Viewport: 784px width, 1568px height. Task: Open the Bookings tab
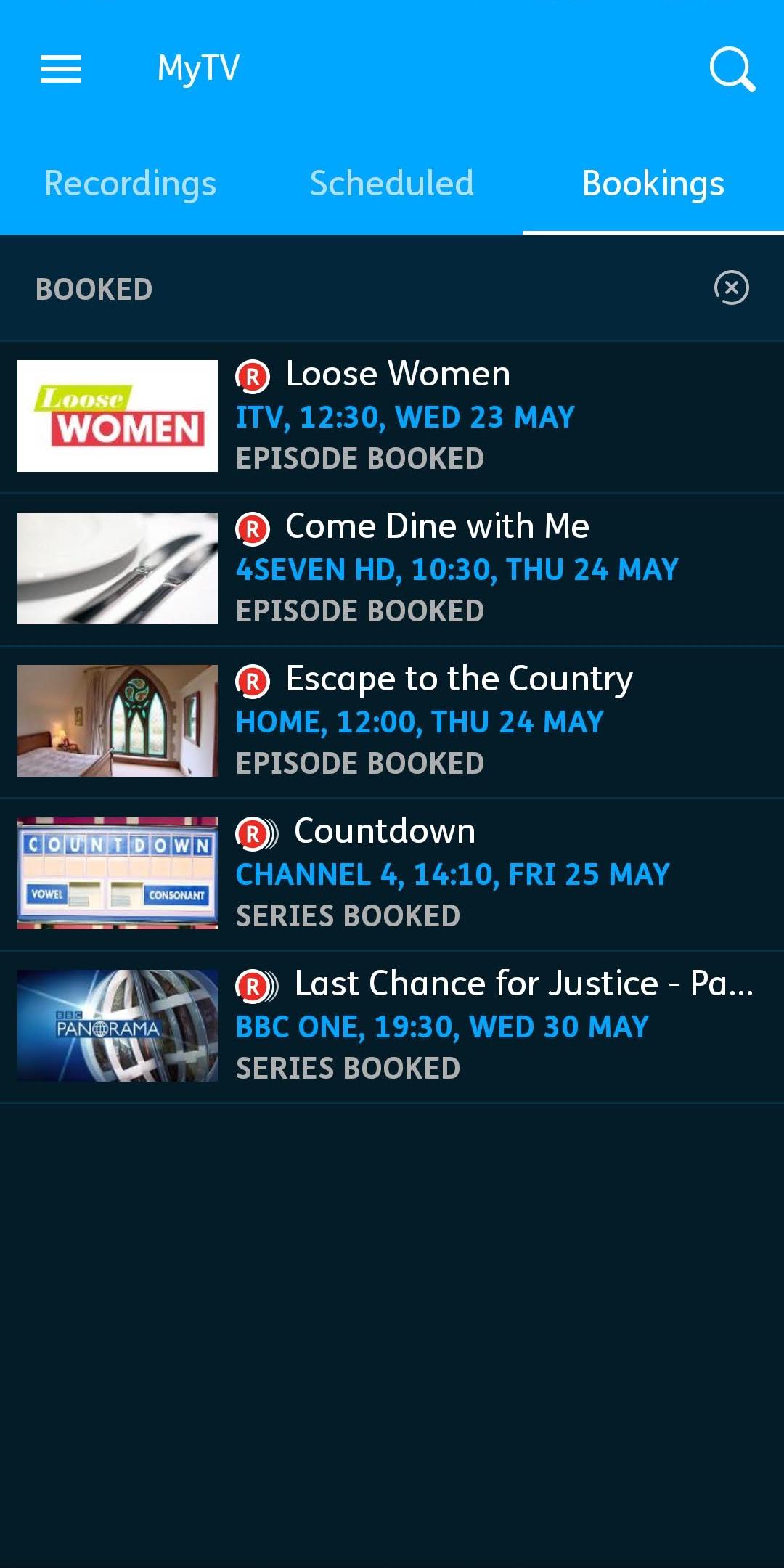tap(652, 184)
